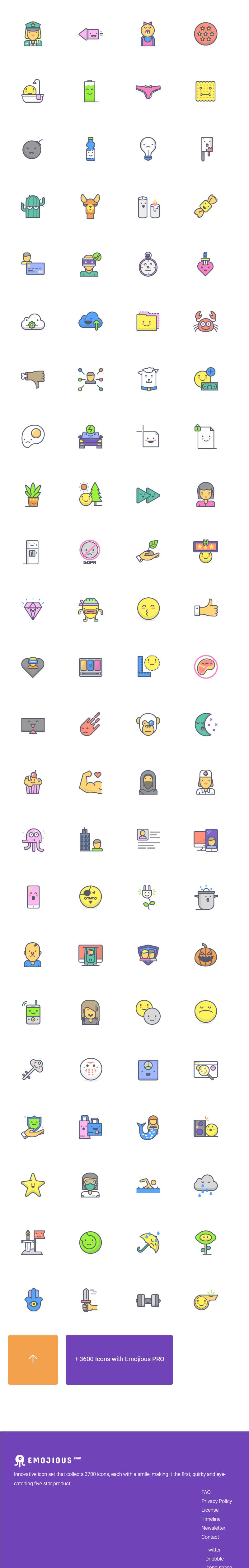The width and height of the screenshot is (249, 1568).
Task: Open the Contact link
Action: (x=210, y=1537)
